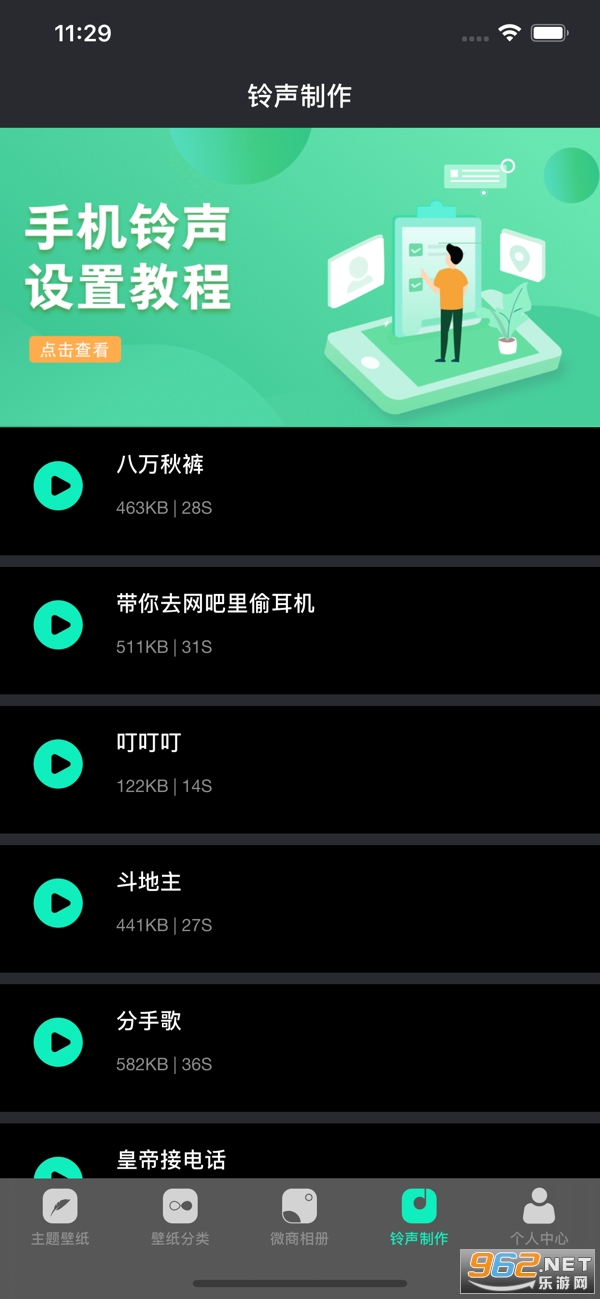Play the 分手歌 ringtone
The height and width of the screenshot is (1299, 600).
(x=59, y=1042)
